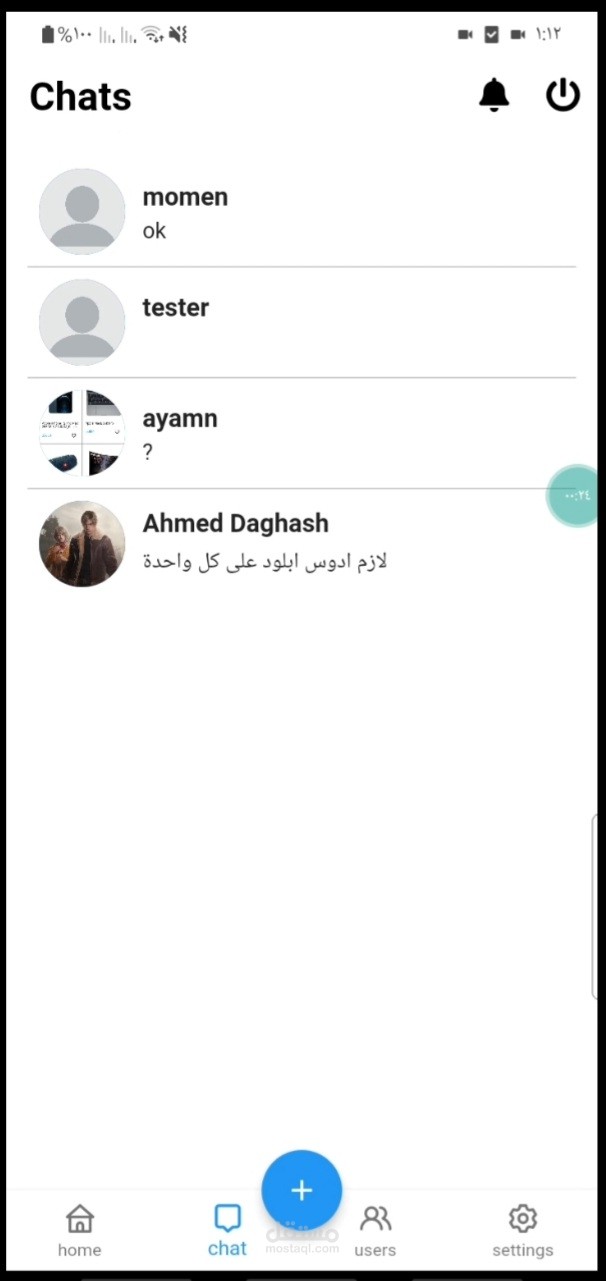The width and height of the screenshot is (606, 1281).
Task: Open the chat with ayamn
Action: pyautogui.click(x=302, y=434)
